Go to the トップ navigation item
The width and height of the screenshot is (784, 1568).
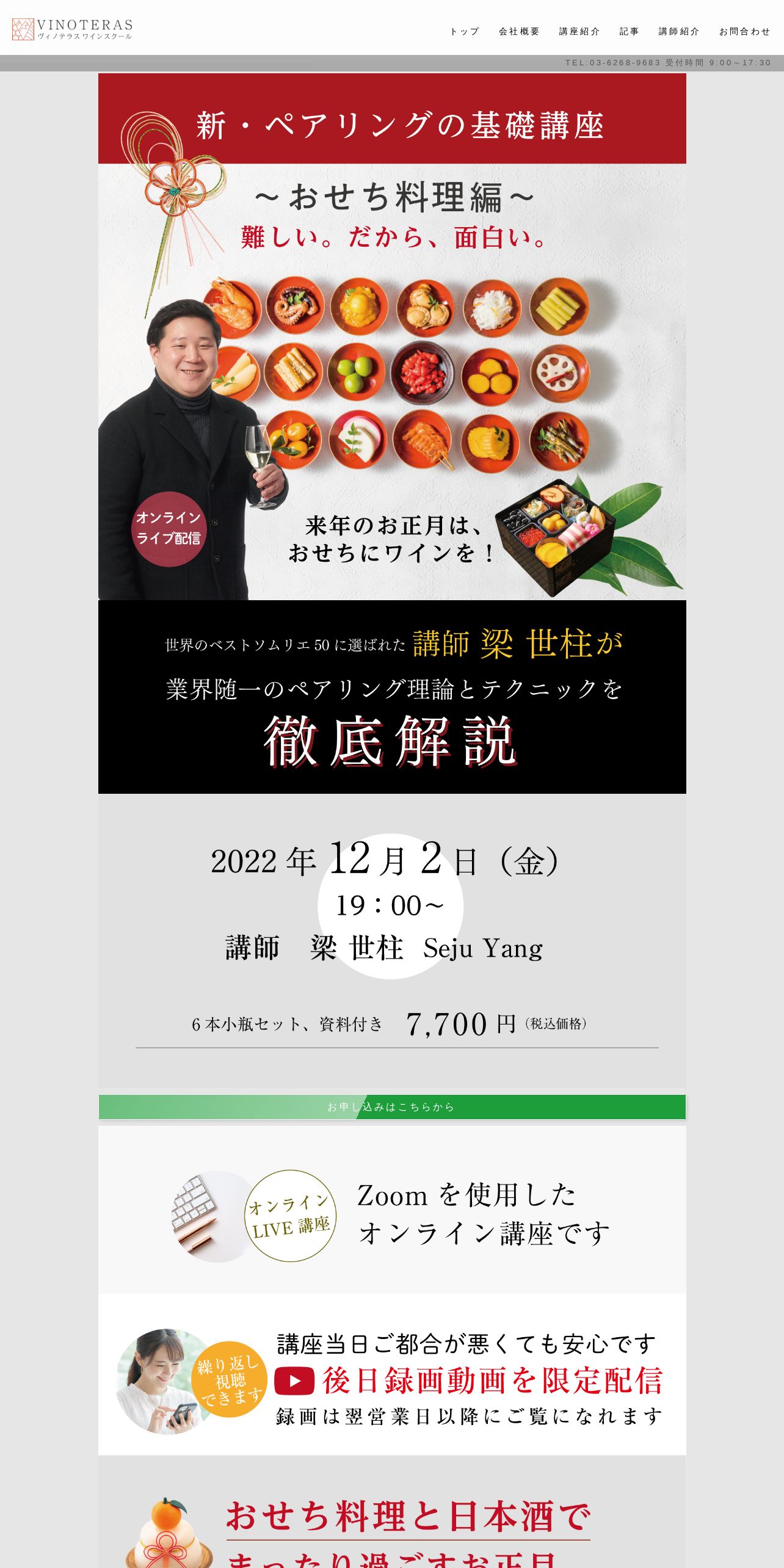click(x=465, y=32)
